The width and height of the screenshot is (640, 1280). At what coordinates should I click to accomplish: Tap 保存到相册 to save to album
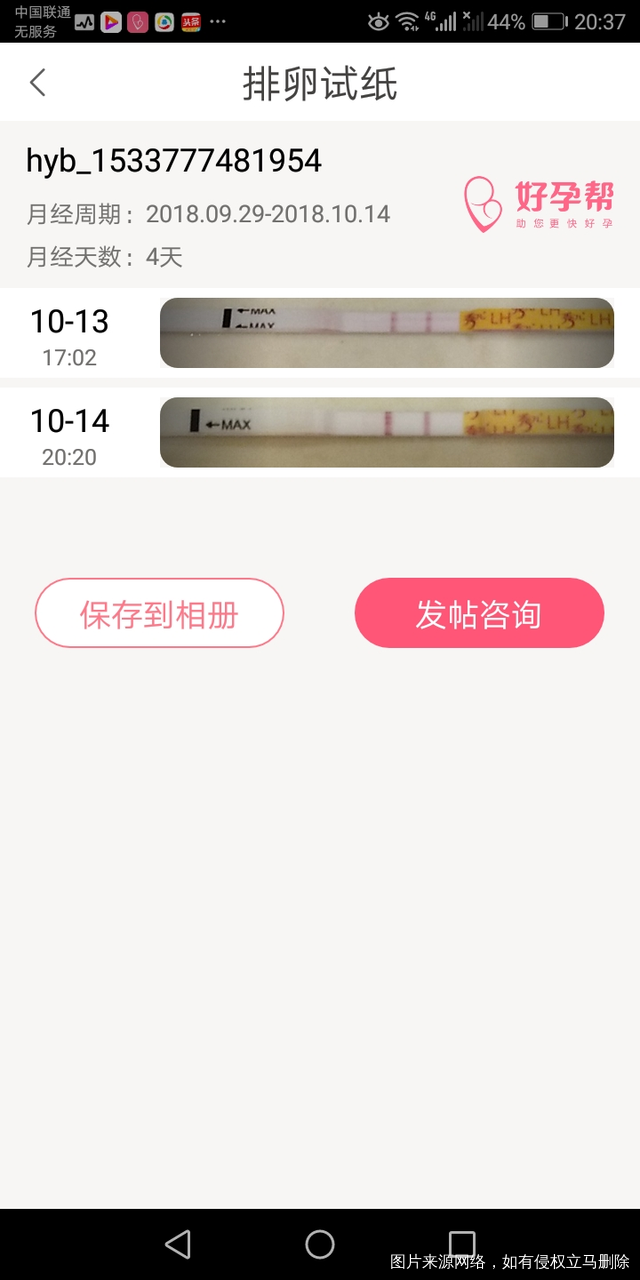(160, 613)
